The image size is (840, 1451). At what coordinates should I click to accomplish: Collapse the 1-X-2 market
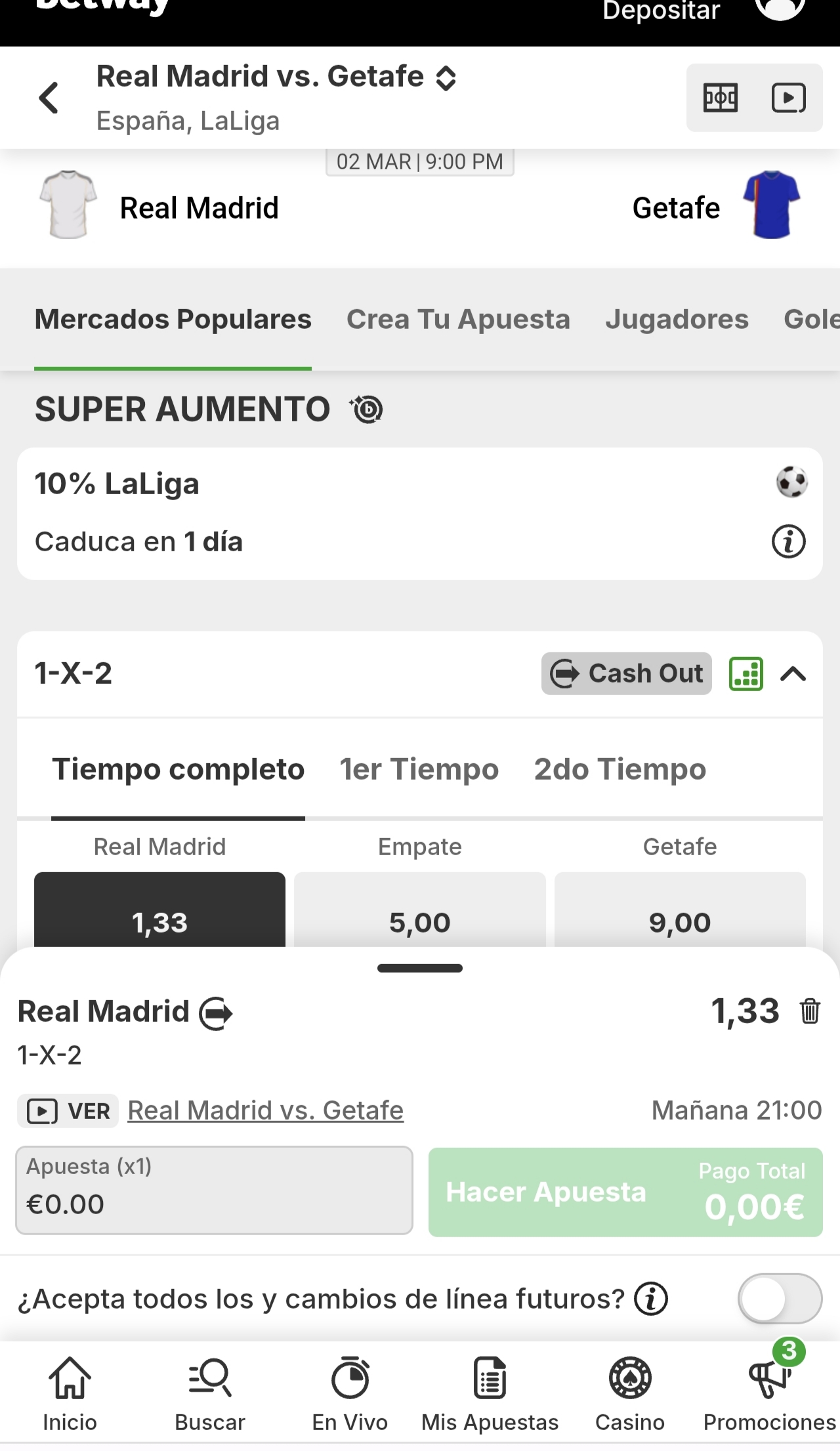tap(793, 674)
